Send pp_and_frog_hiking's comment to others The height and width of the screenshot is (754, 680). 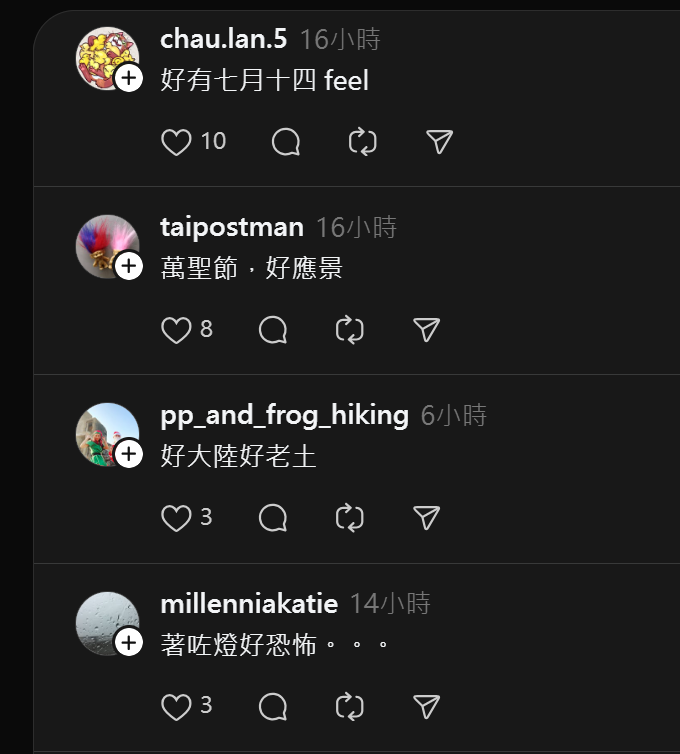427,517
